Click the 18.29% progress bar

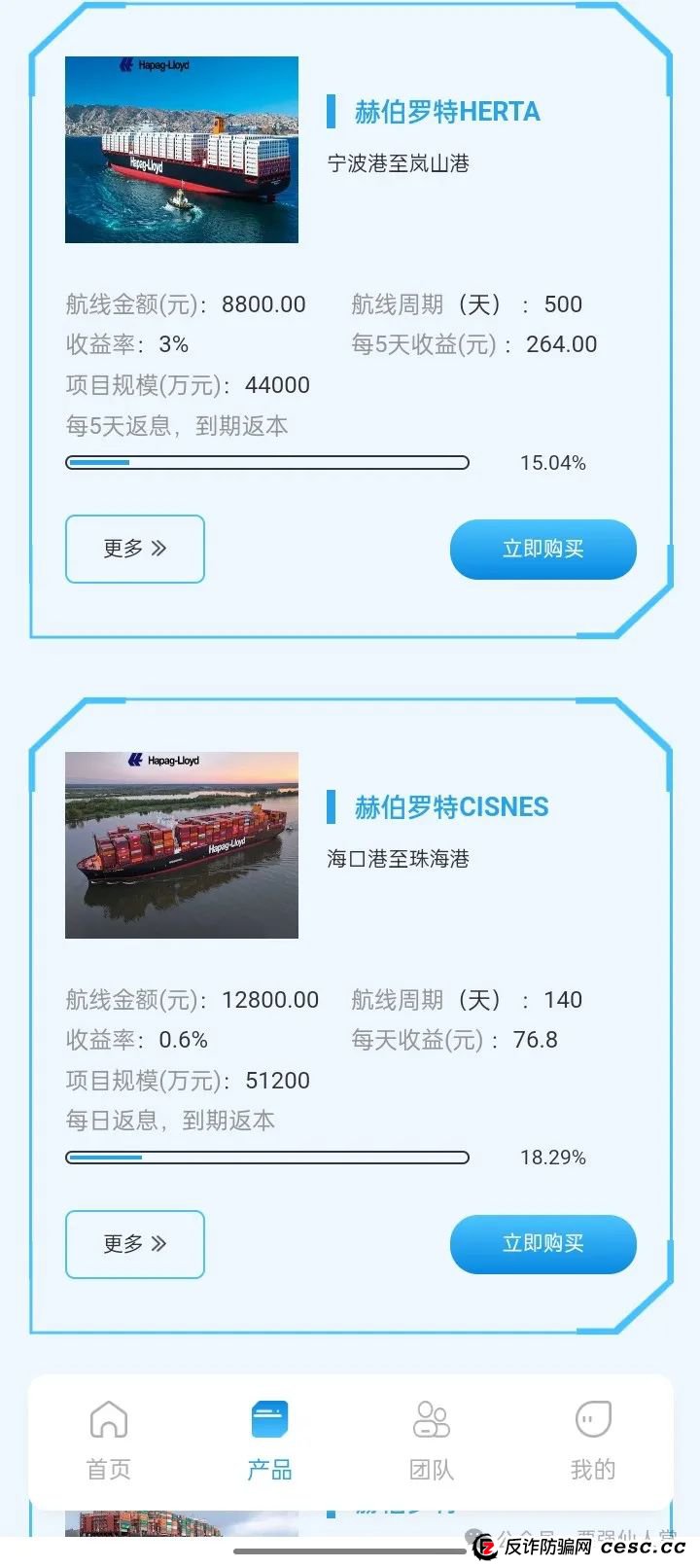267,1158
